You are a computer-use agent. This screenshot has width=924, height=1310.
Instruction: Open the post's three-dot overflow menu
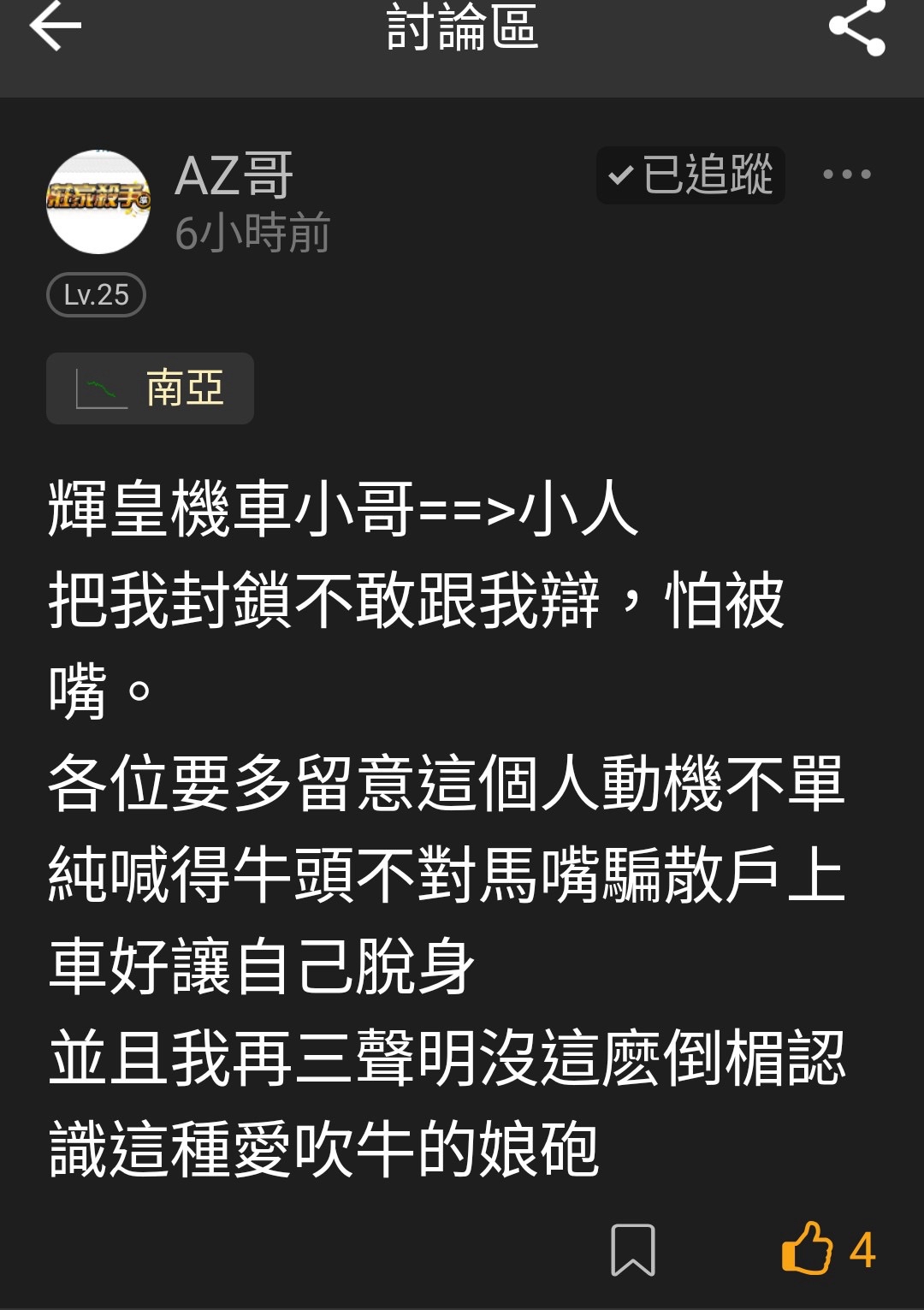846,175
